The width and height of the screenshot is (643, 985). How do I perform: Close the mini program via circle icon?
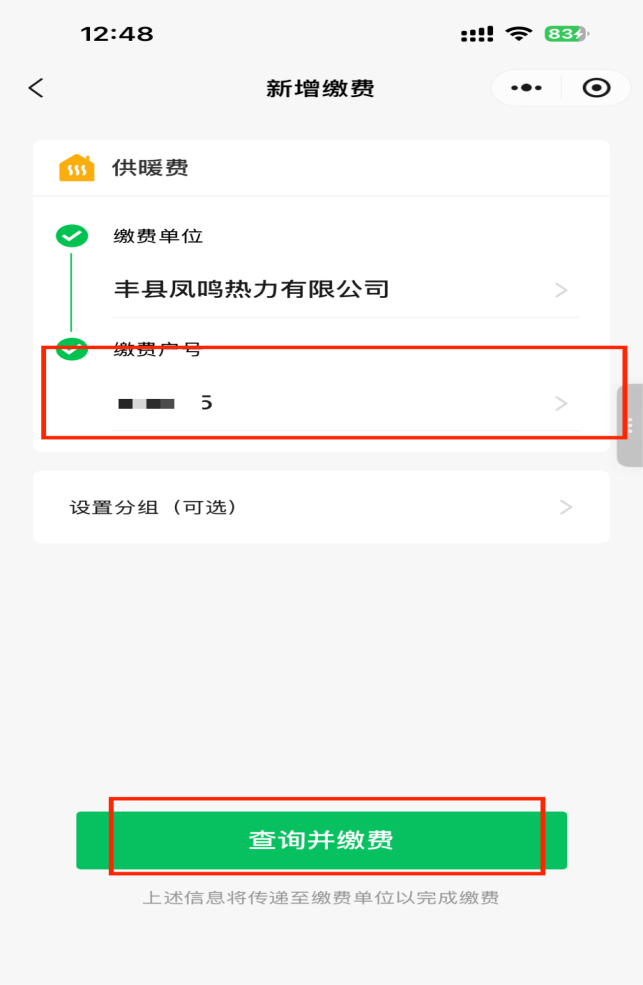[596, 88]
